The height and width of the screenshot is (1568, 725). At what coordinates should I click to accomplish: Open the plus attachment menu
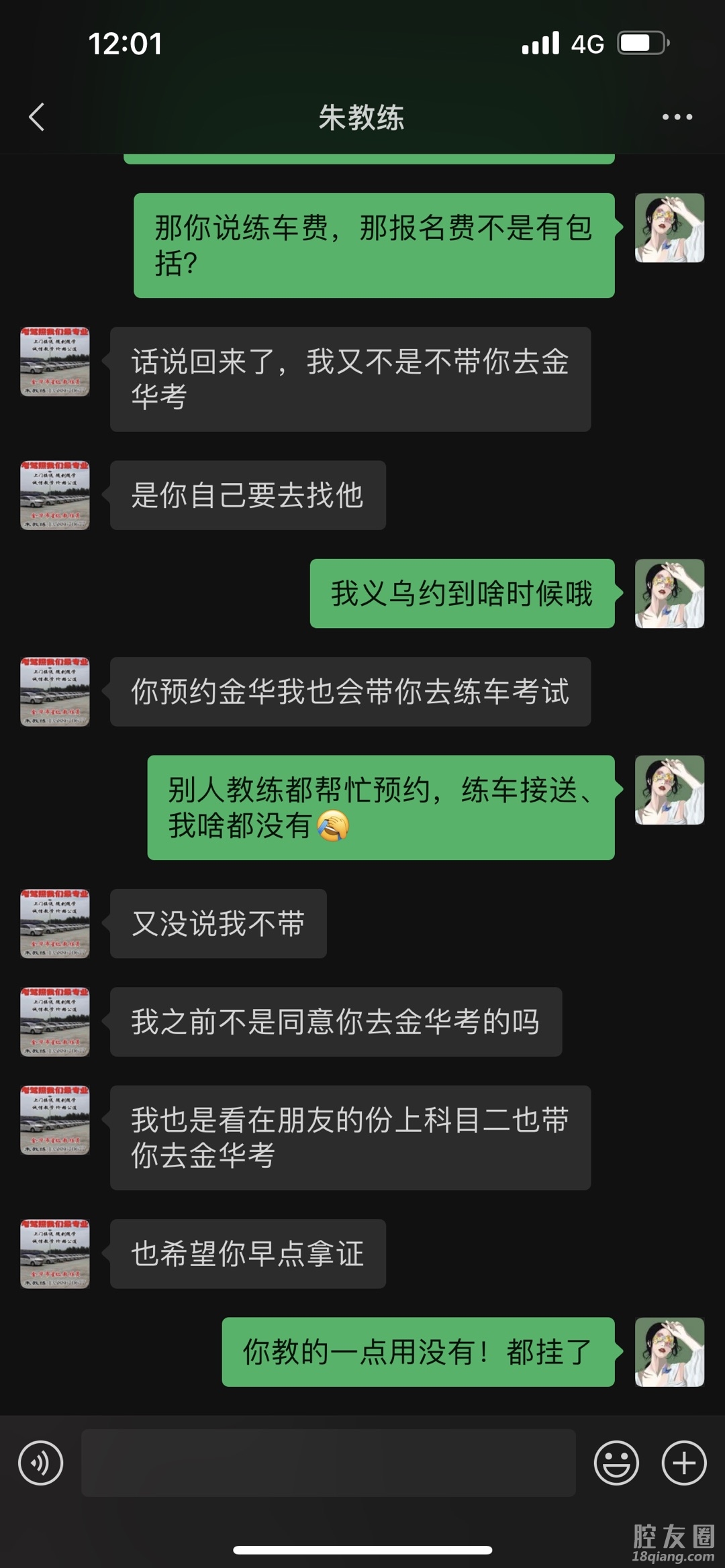coord(684,1463)
